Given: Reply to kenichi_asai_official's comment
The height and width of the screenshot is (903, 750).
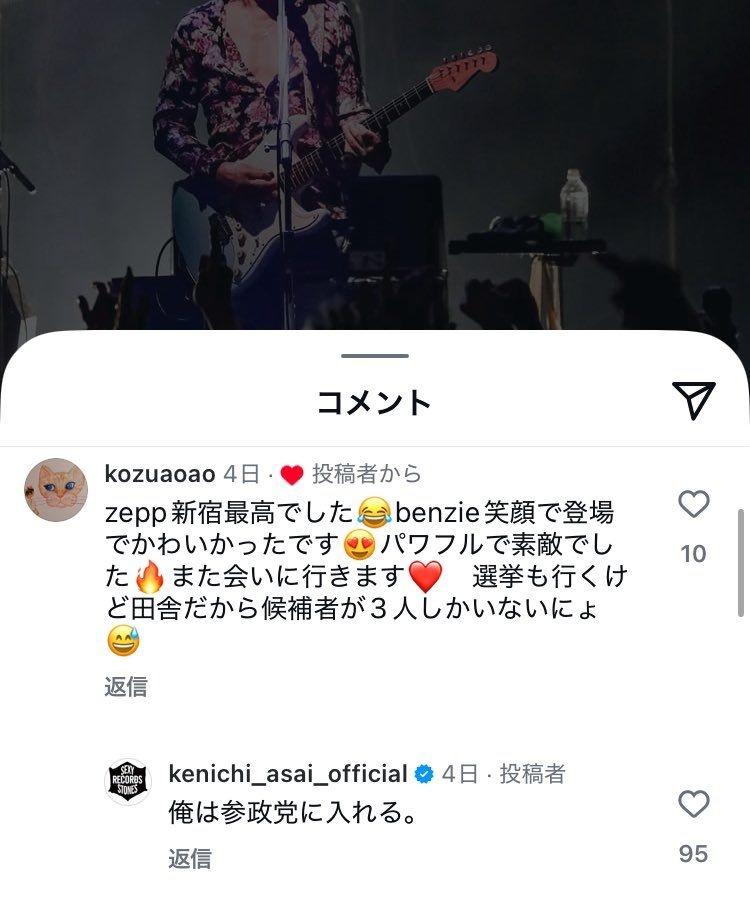Looking at the screenshot, I should [189, 858].
